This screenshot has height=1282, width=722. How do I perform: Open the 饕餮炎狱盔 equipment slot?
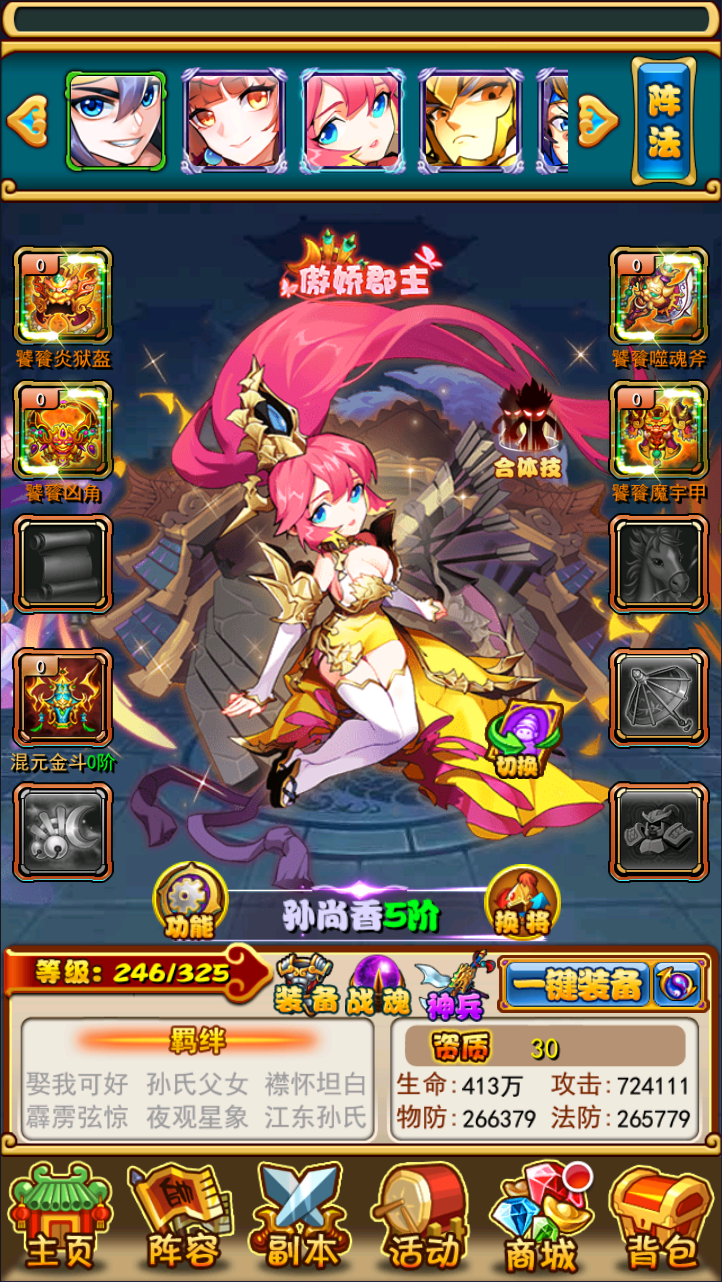(x=62, y=297)
